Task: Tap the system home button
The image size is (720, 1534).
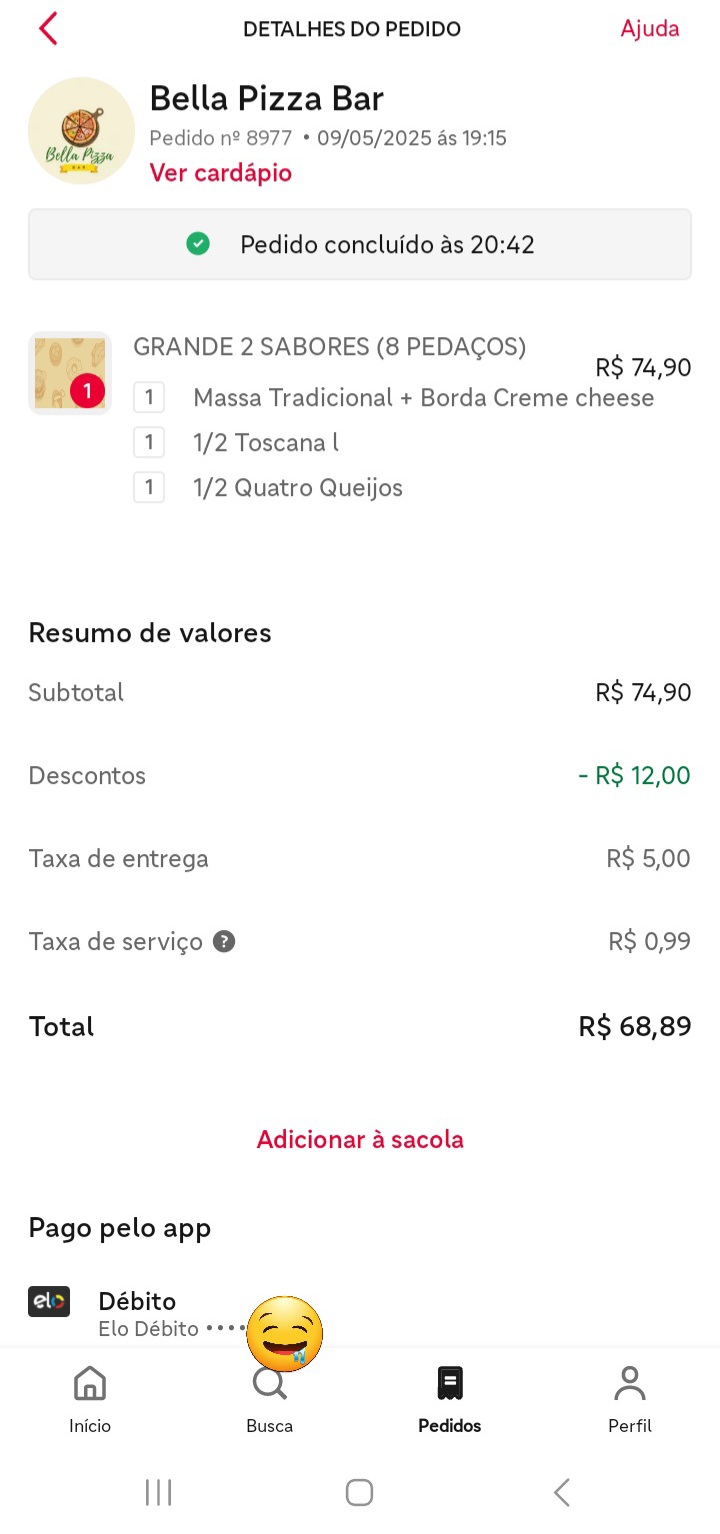Action: click(360, 1492)
